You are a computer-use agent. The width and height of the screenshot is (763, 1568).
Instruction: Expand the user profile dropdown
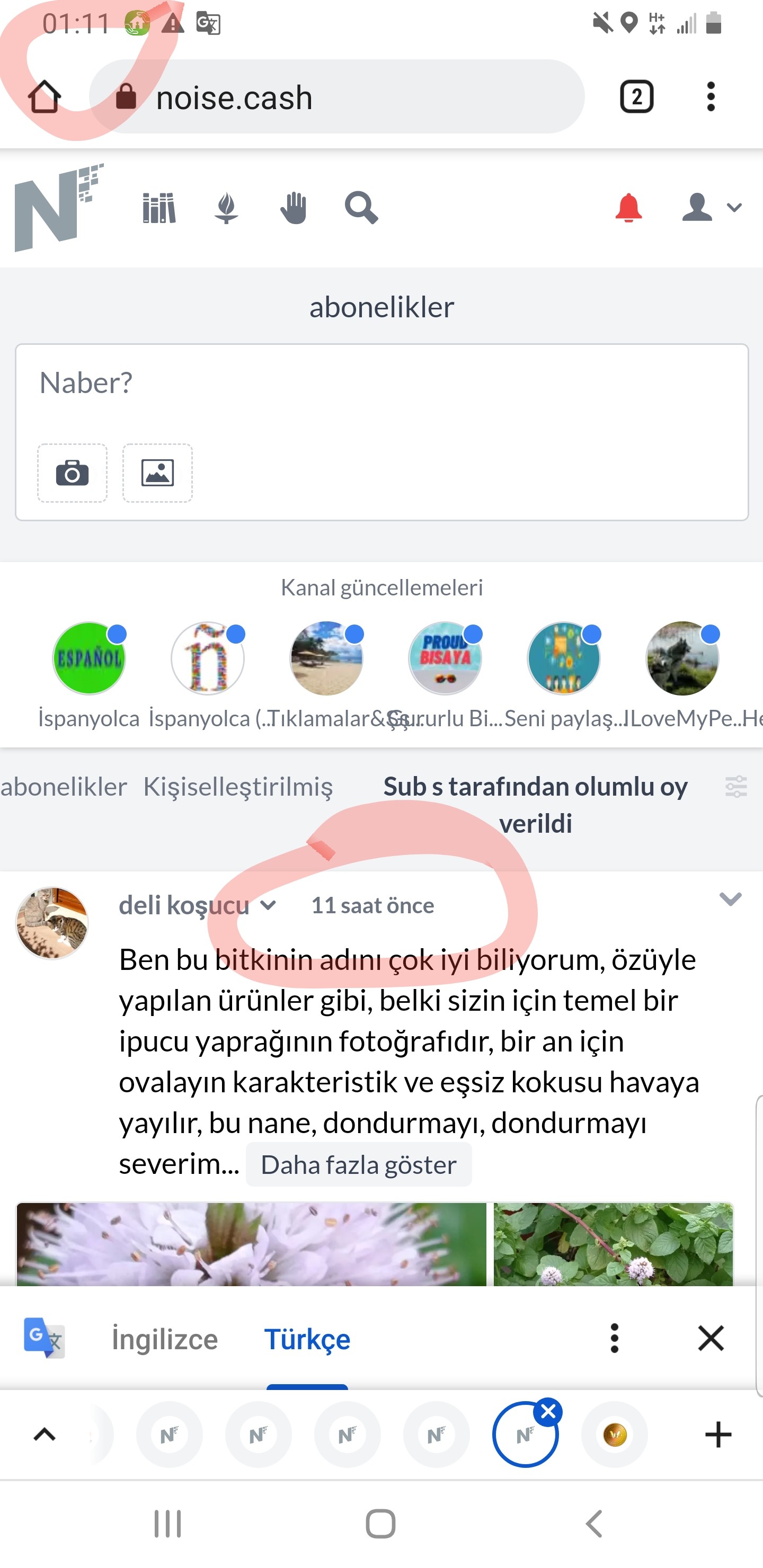click(711, 208)
